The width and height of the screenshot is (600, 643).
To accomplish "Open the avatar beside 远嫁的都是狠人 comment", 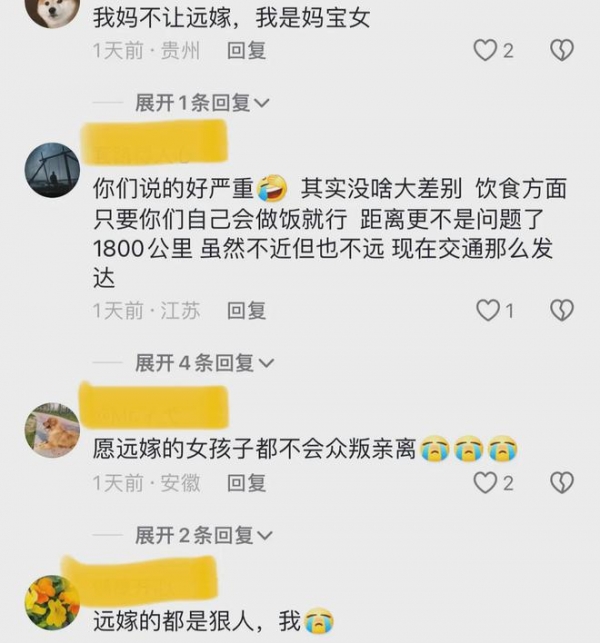I will [x=52, y=602].
